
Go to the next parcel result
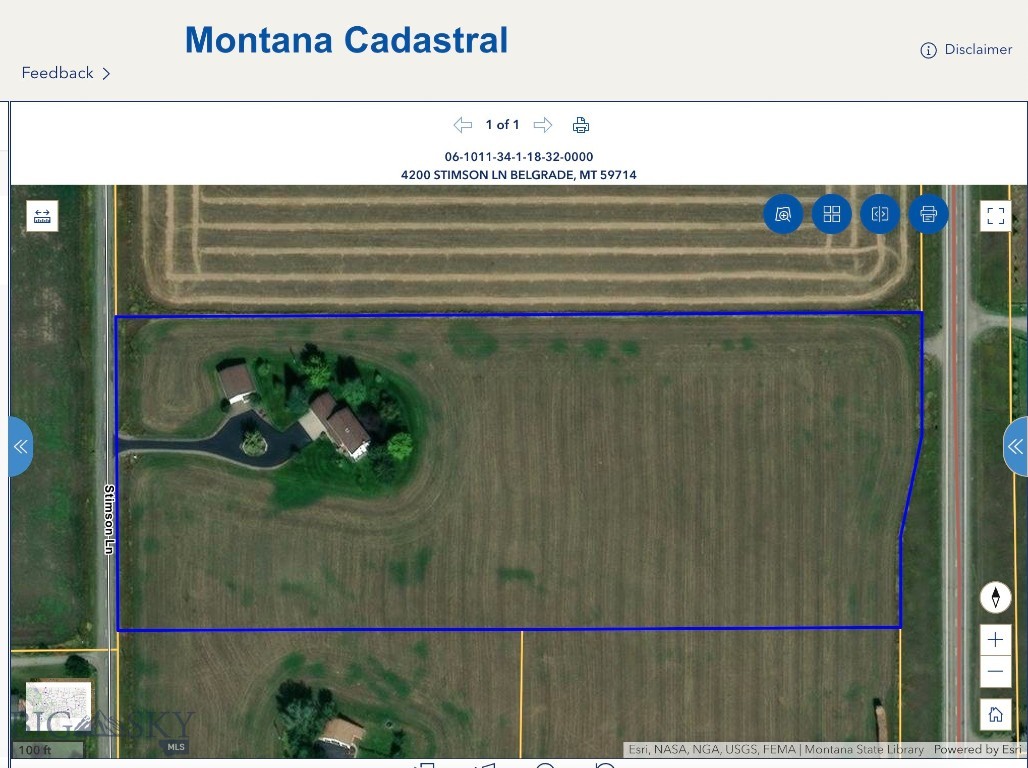click(543, 125)
